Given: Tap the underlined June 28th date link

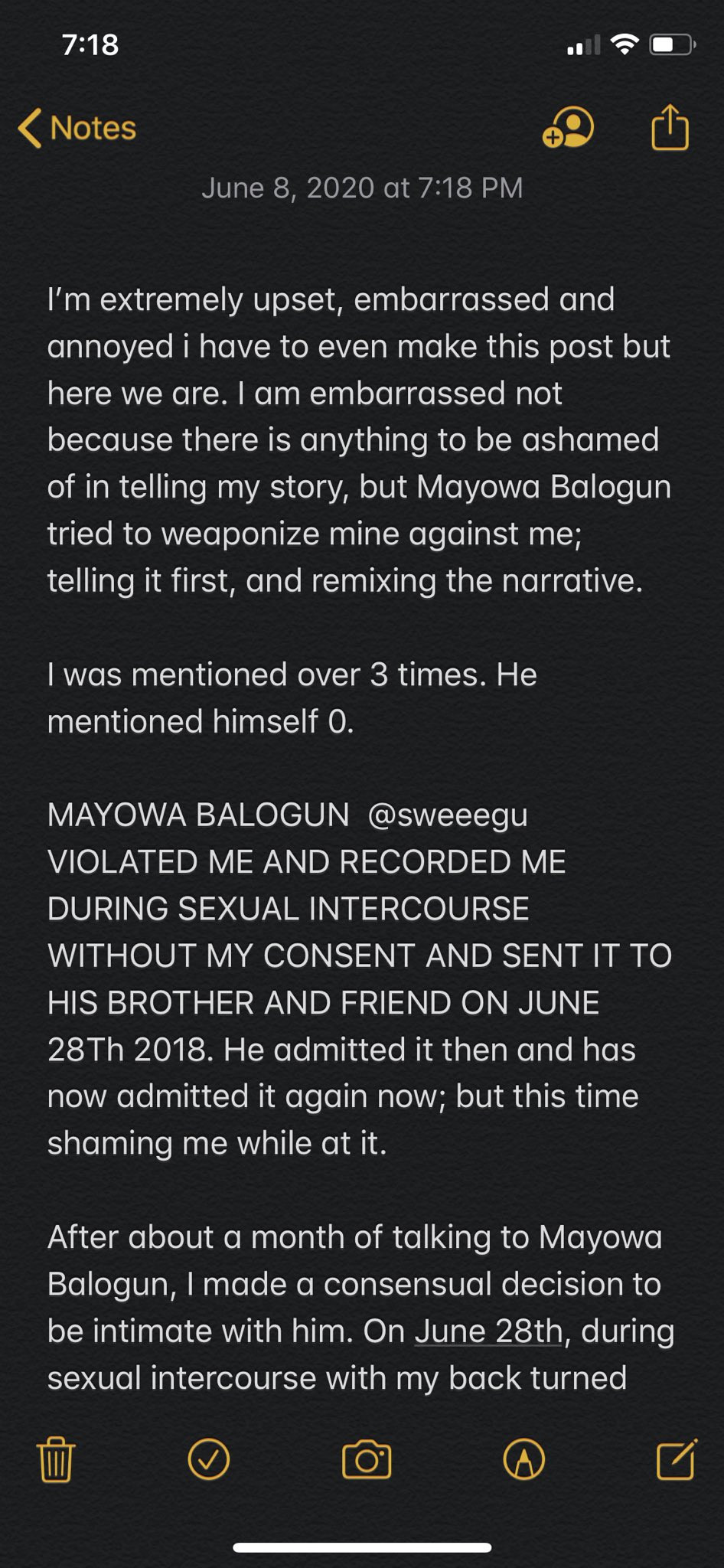Looking at the screenshot, I should click(x=489, y=1331).
